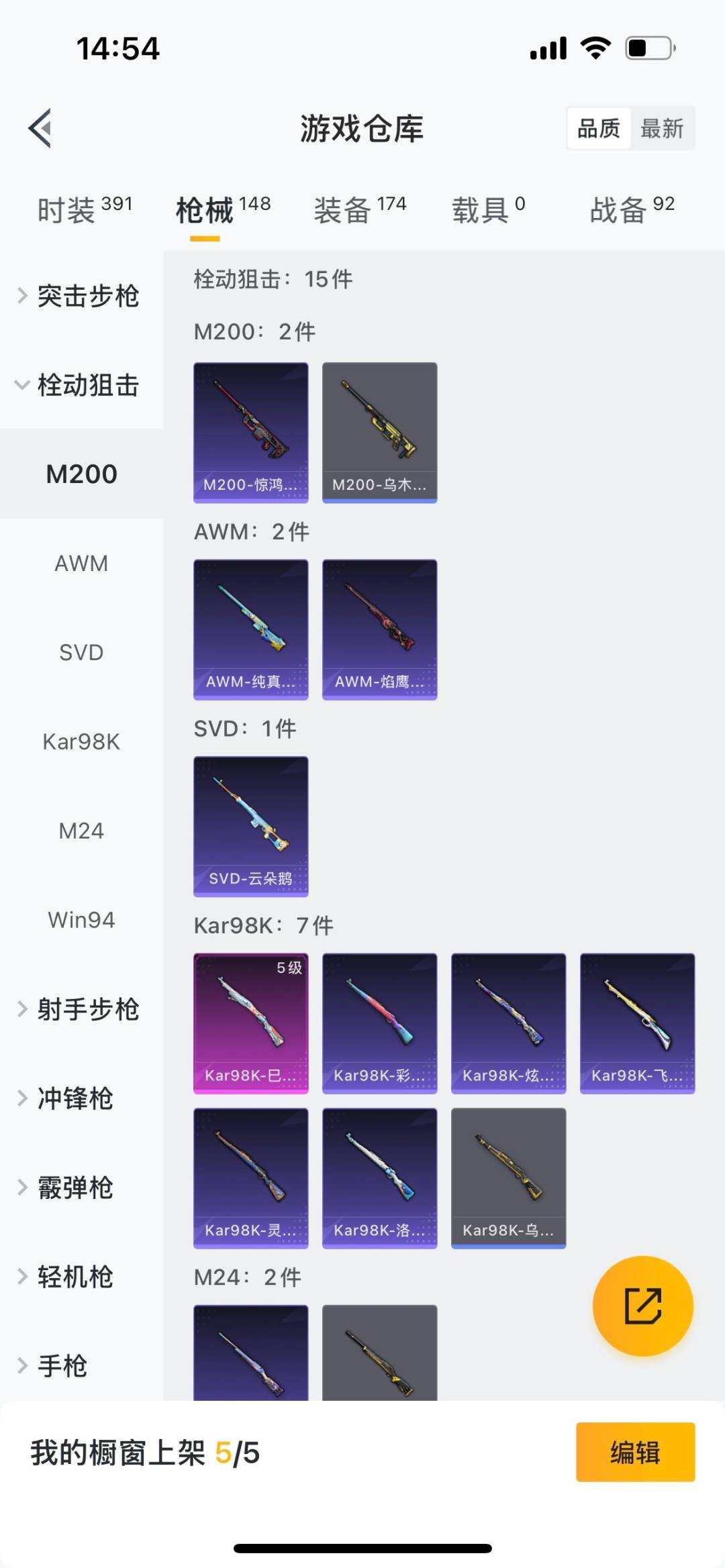Switch sorting to 最新
The height and width of the screenshot is (1568, 725).
[662, 128]
